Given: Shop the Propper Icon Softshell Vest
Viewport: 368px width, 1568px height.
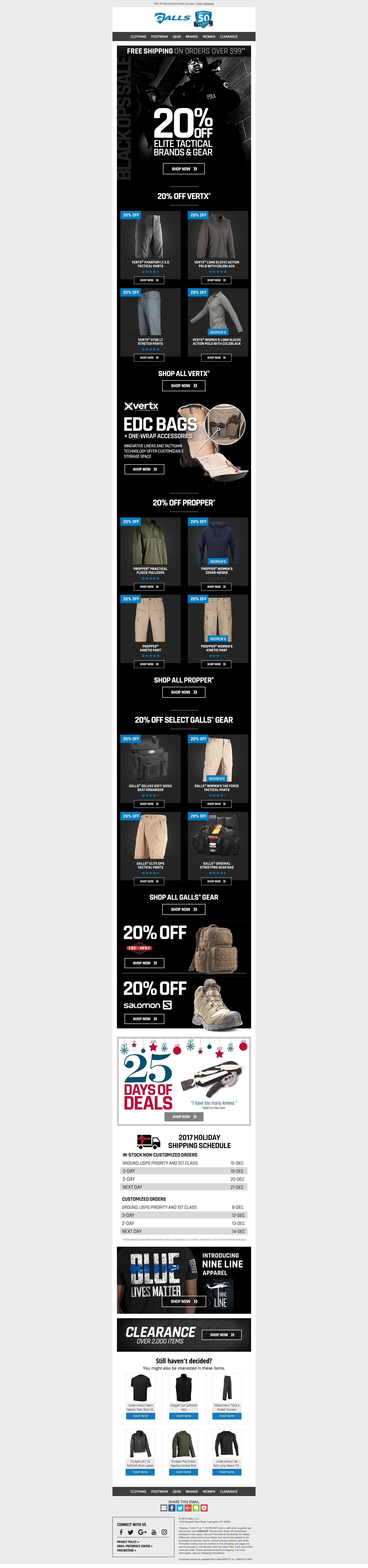Looking at the screenshot, I should (x=183, y=1416).
